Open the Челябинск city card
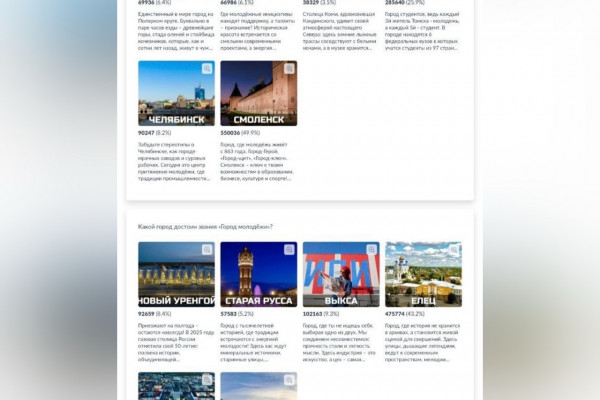 pos(175,95)
